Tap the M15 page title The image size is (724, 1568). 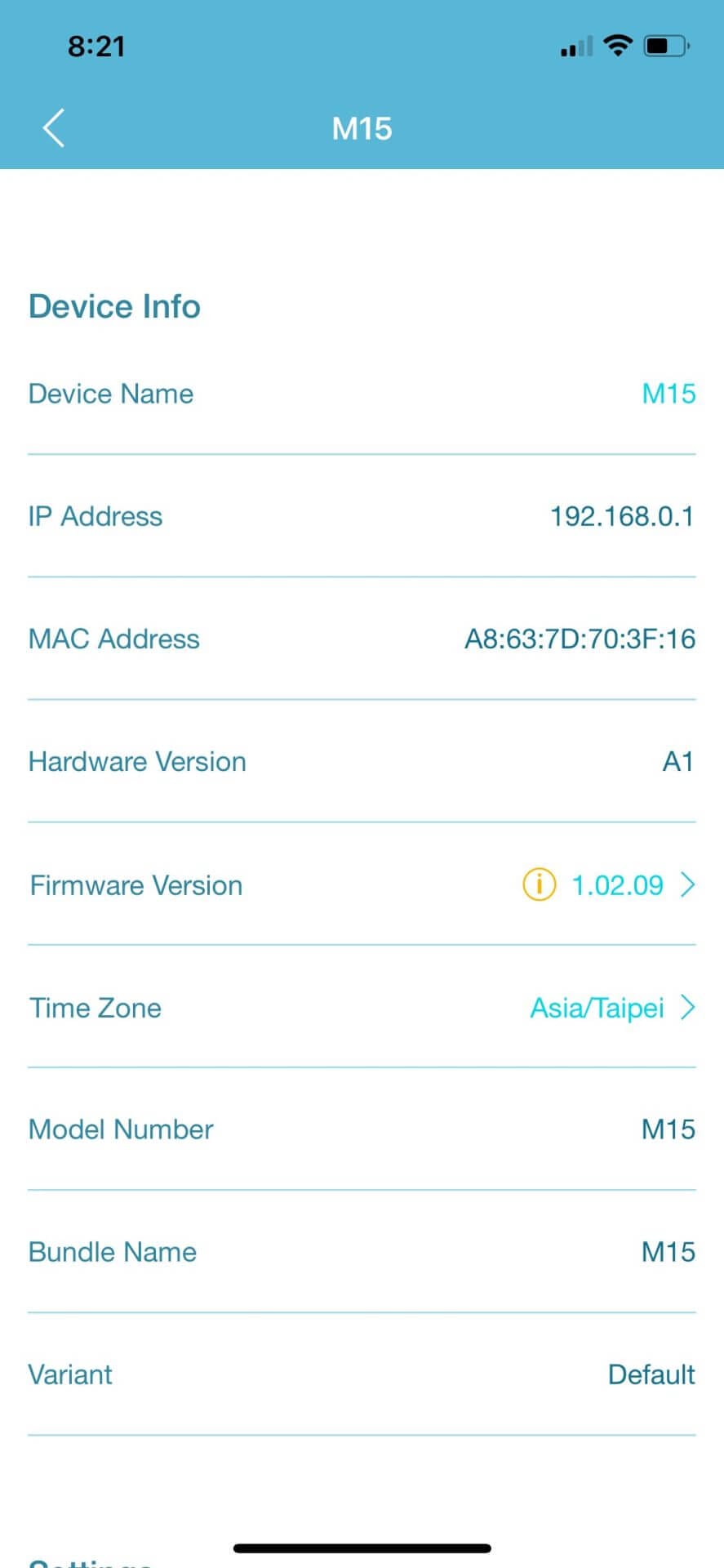(362, 128)
